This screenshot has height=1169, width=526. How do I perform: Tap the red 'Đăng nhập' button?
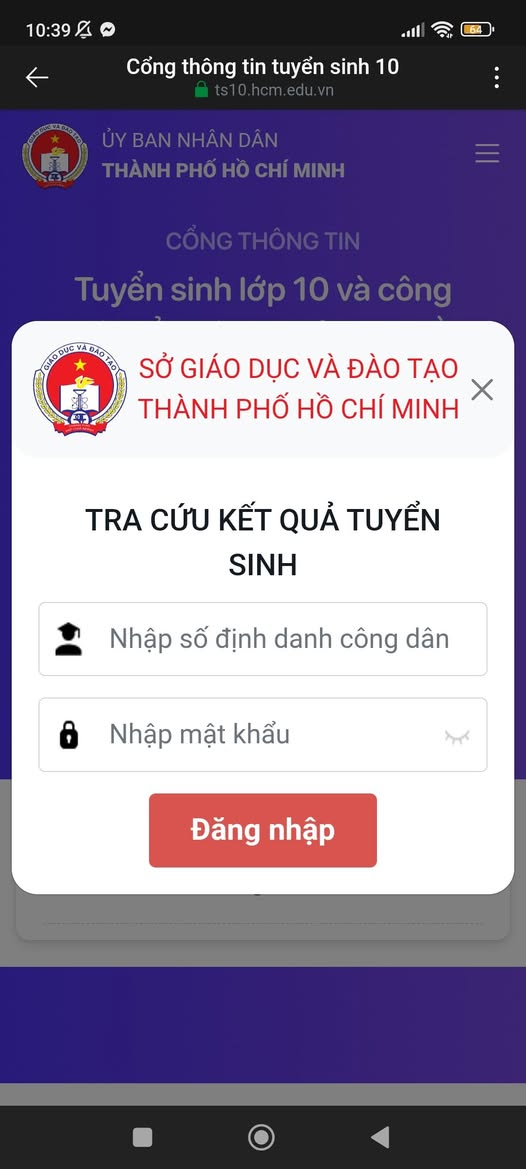click(x=263, y=830)
